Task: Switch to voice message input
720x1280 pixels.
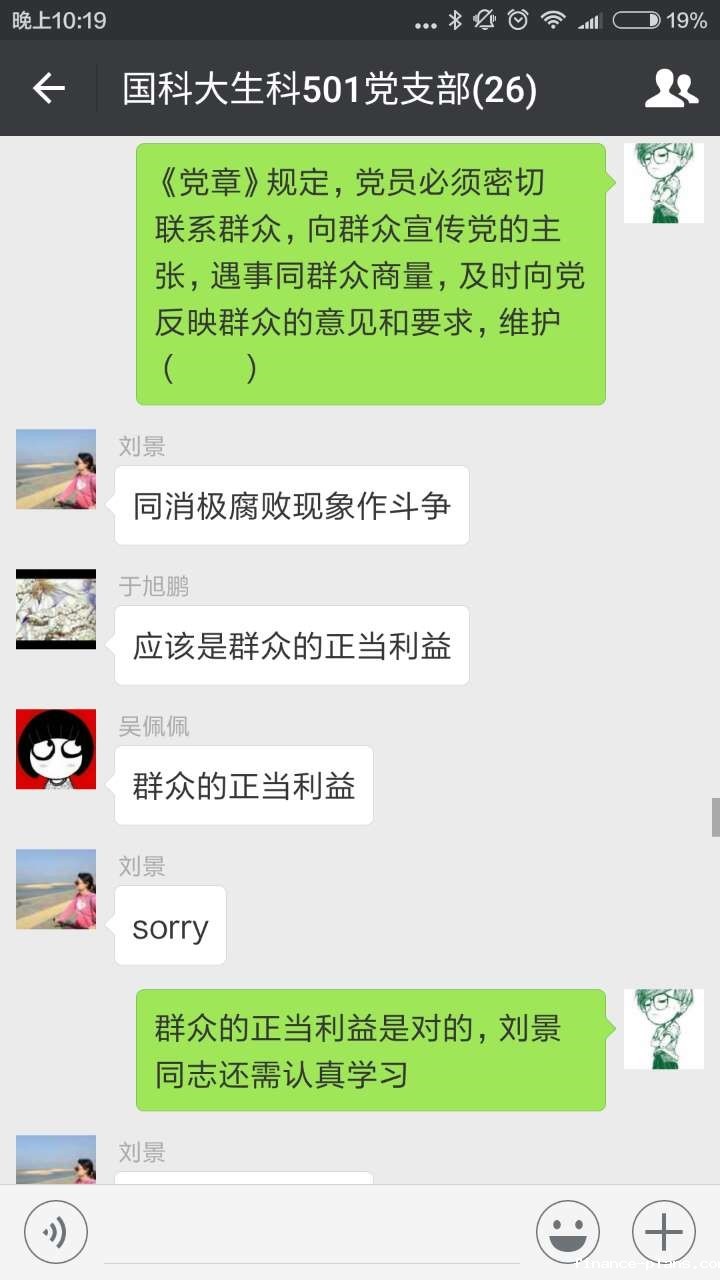Action: [x=56, y=1231]
